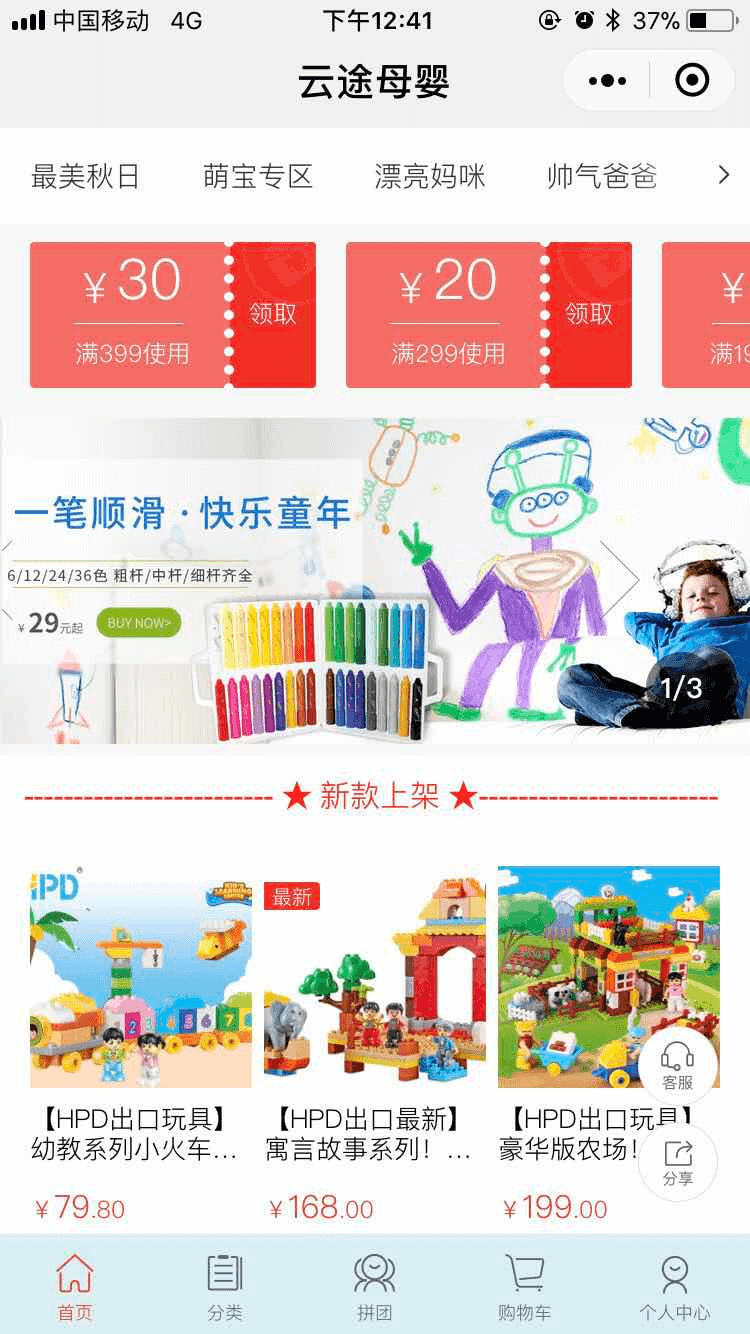Switch to the 分类 tab
Viewport: 750px width, 1334px height.
point(225,1286)
